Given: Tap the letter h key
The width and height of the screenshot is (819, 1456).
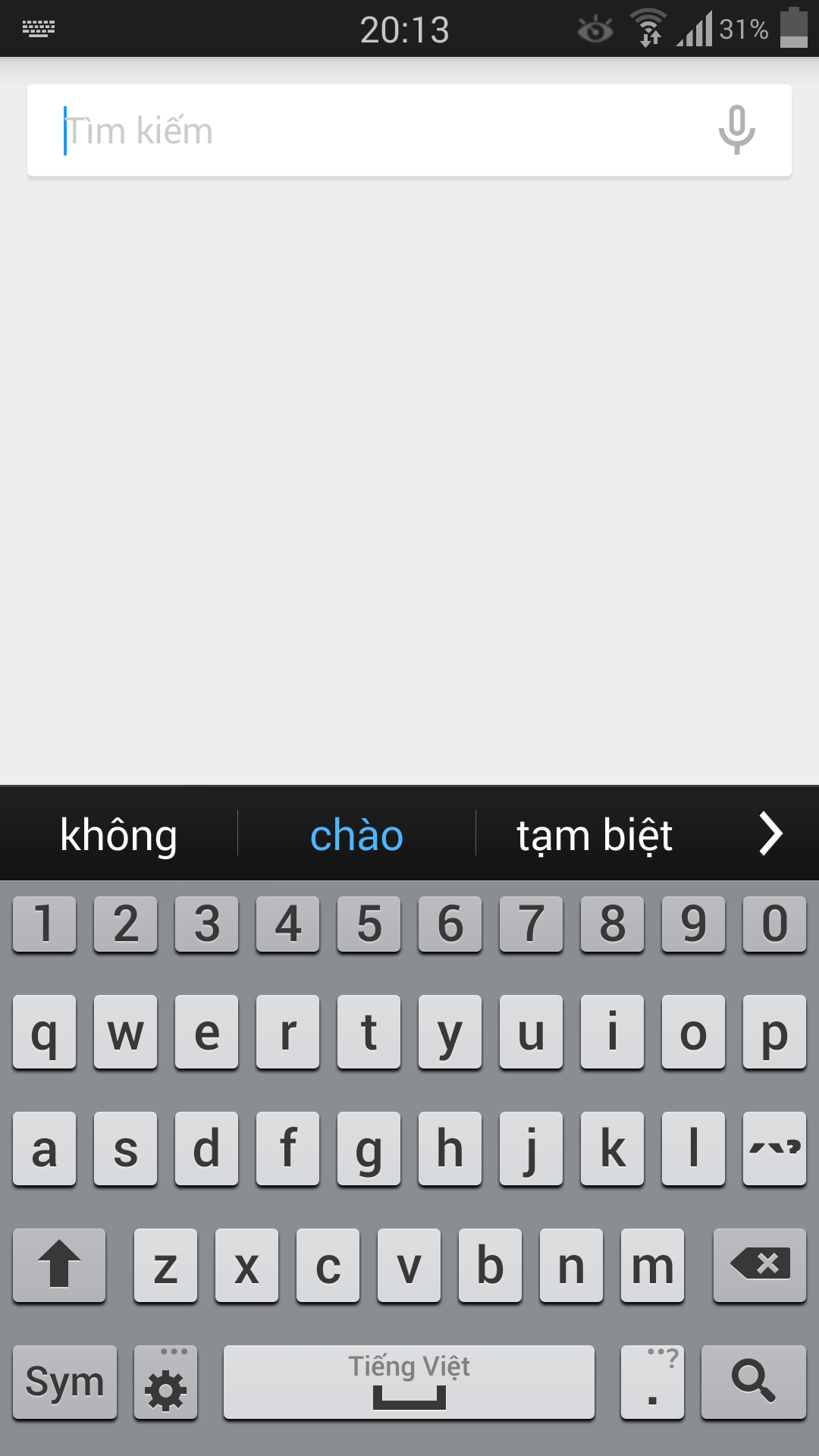Looking at the screenshot, I should [x=450, y=1148].
